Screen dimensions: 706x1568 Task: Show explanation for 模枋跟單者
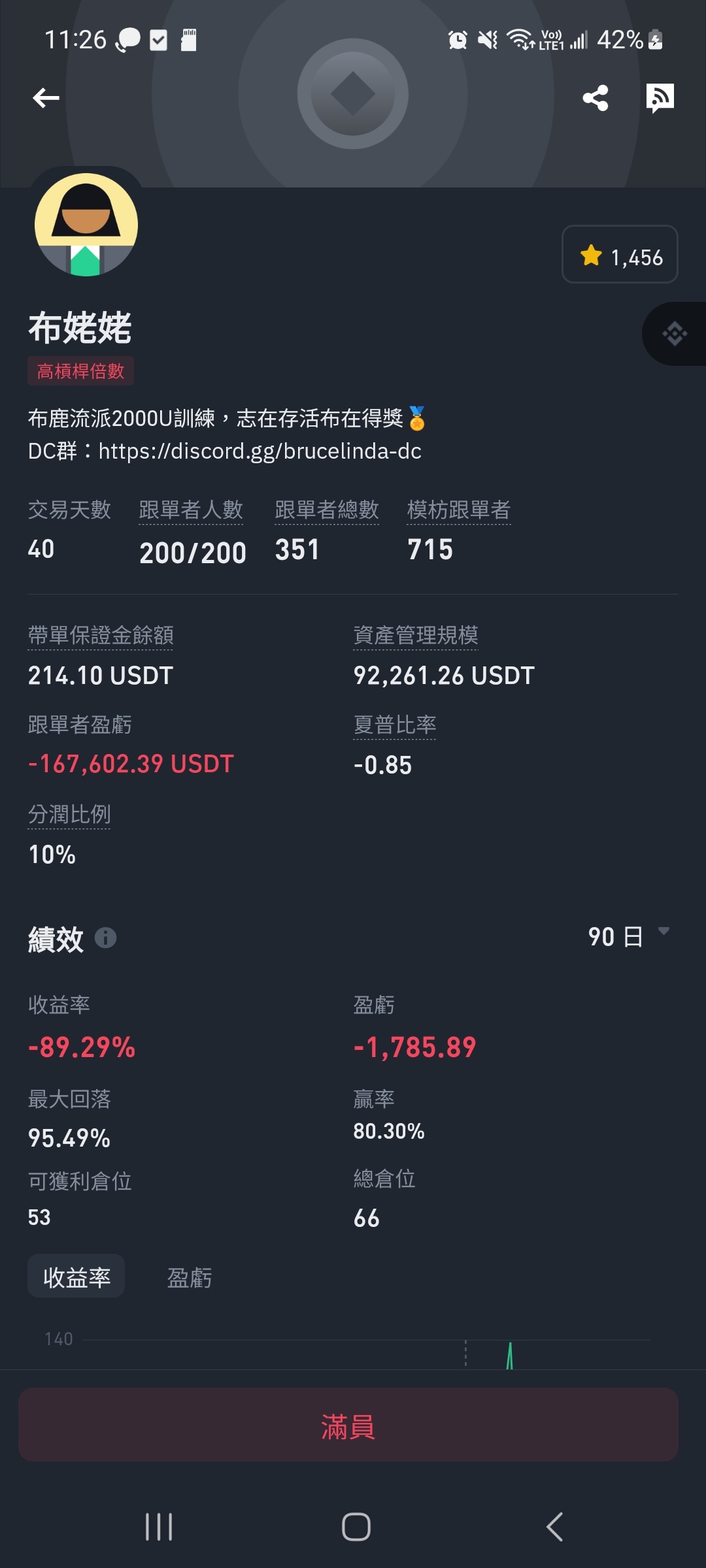pyautogui.click(x=459, y=510)
